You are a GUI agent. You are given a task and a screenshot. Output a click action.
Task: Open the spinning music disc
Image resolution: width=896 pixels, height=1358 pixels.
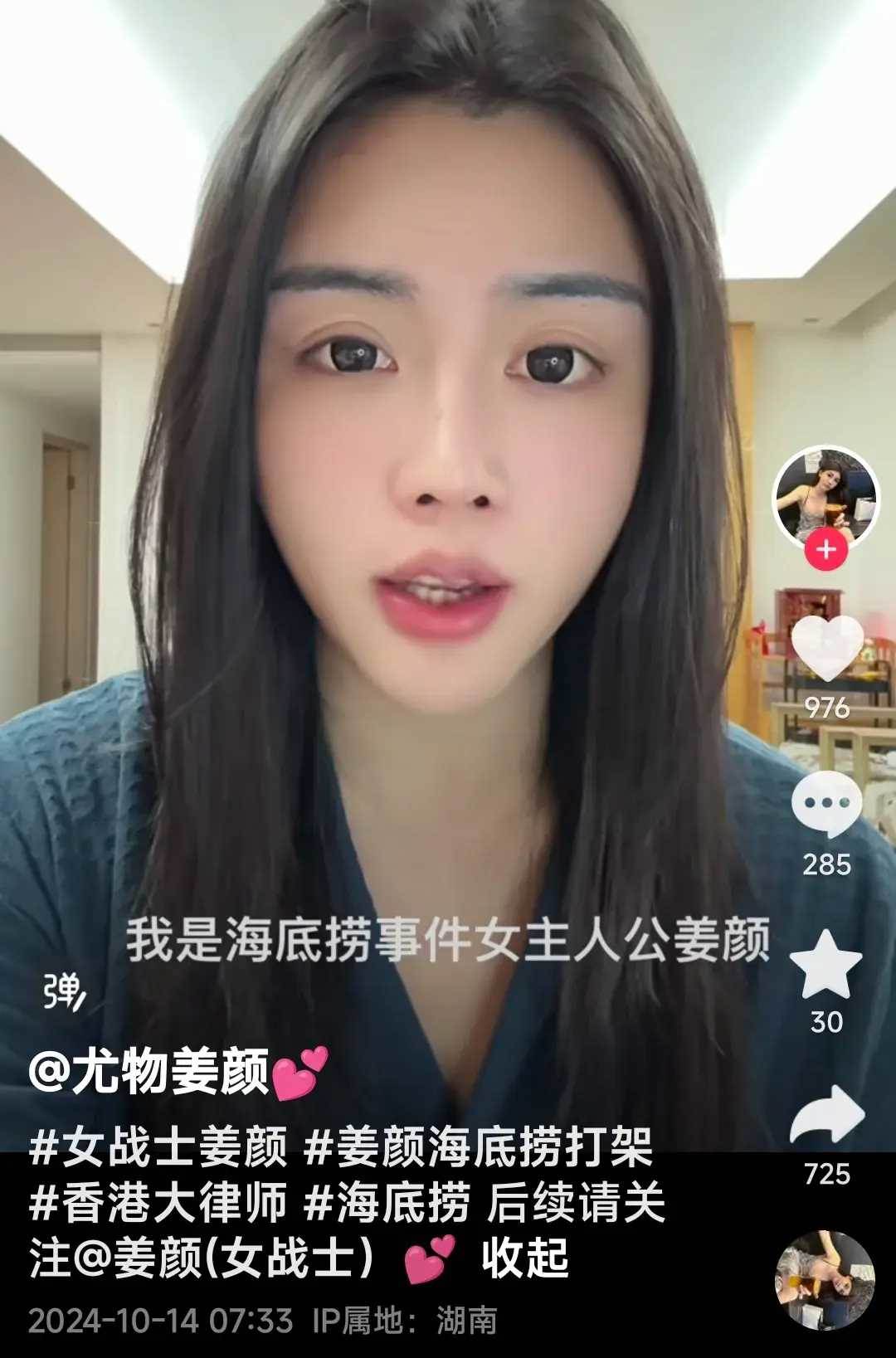pos(824,1280)
